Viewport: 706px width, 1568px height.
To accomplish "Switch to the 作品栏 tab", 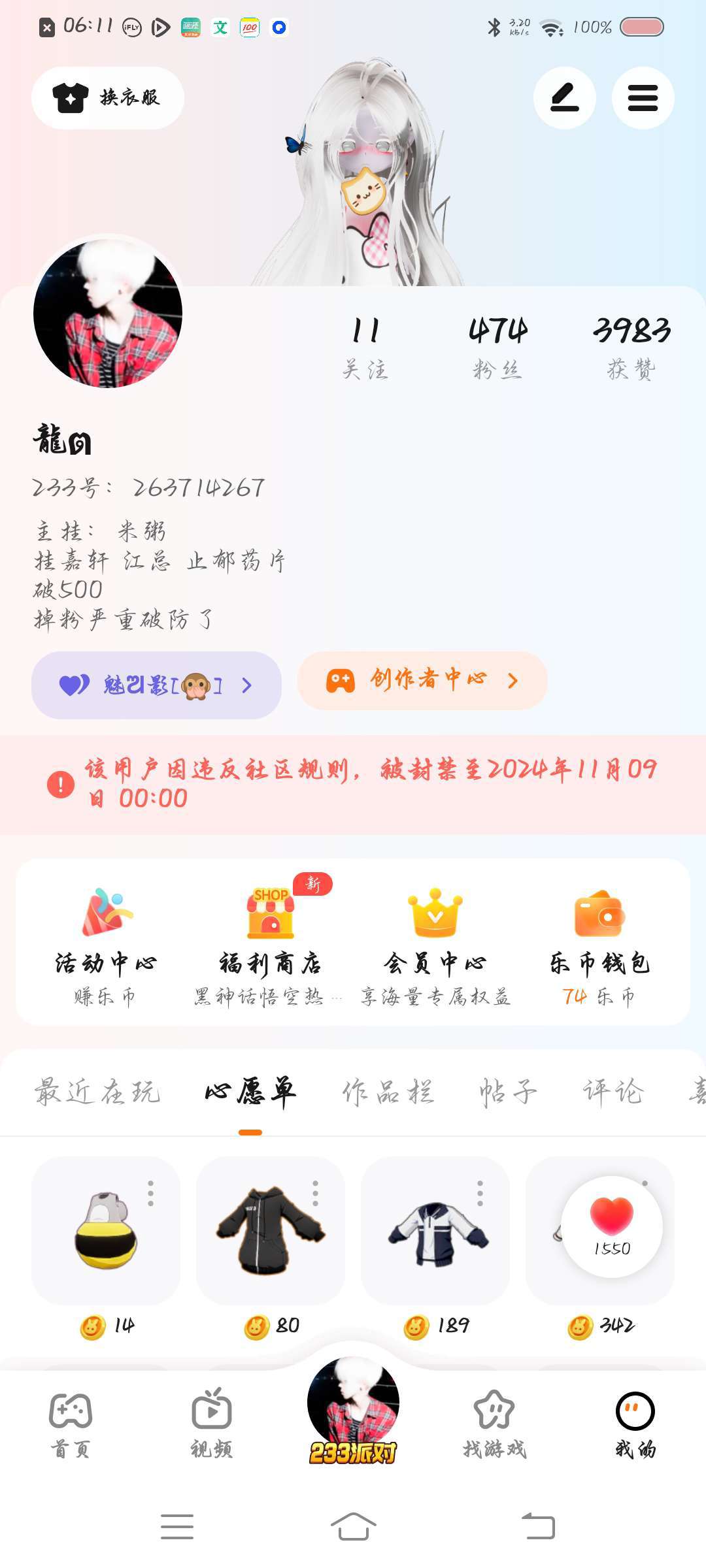I will pyautogui.click(x=388, y=1092).
